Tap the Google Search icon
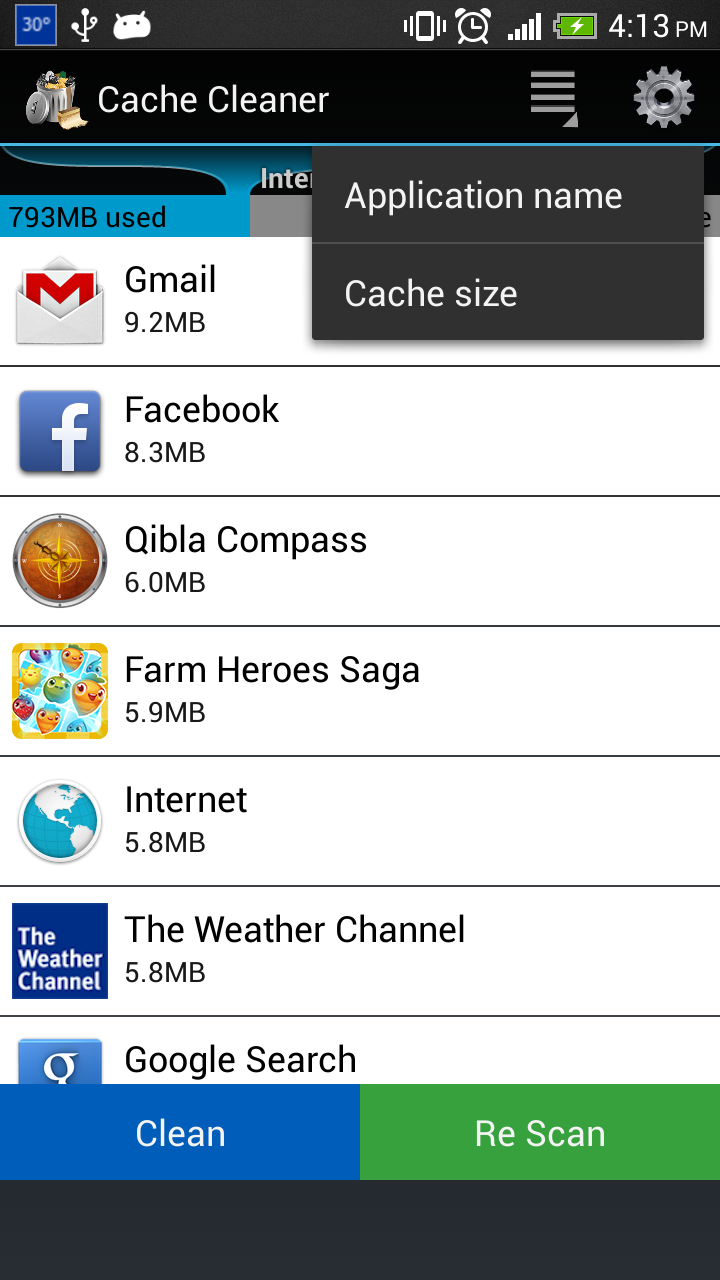 tap(60, 1064)
